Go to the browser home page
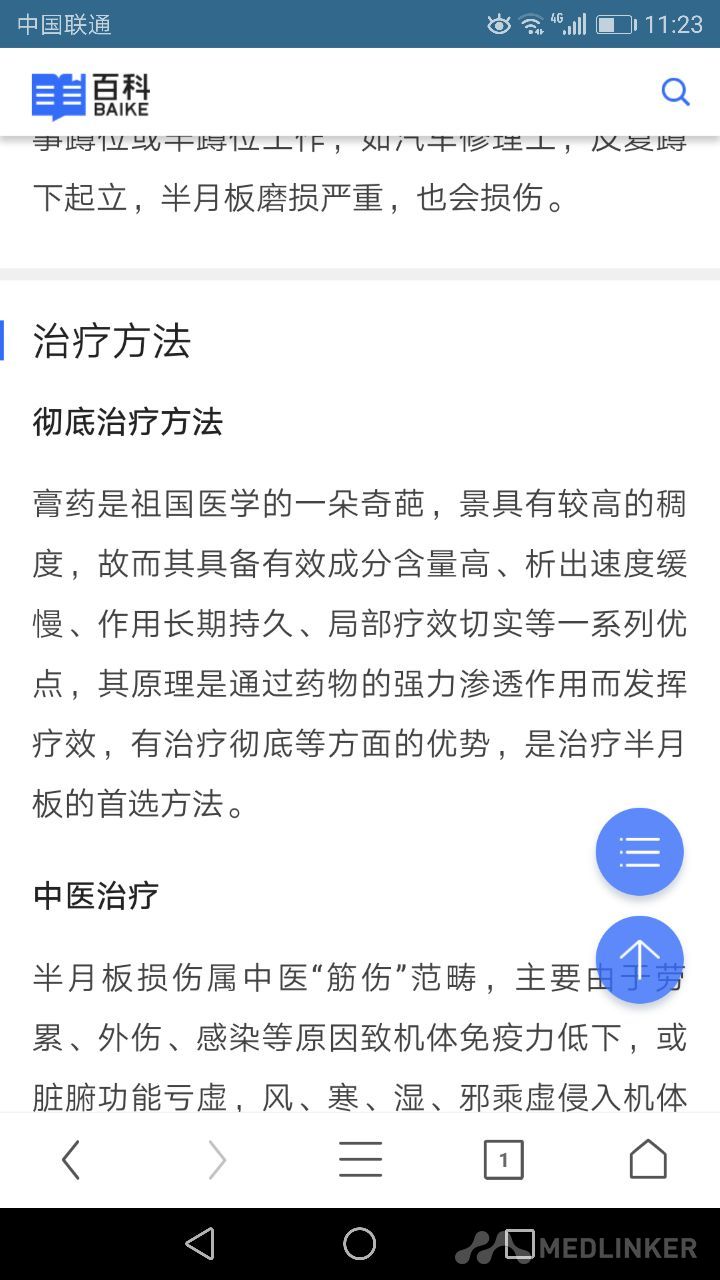This screenshot has height=1280, width=720. pos(648,1160)
